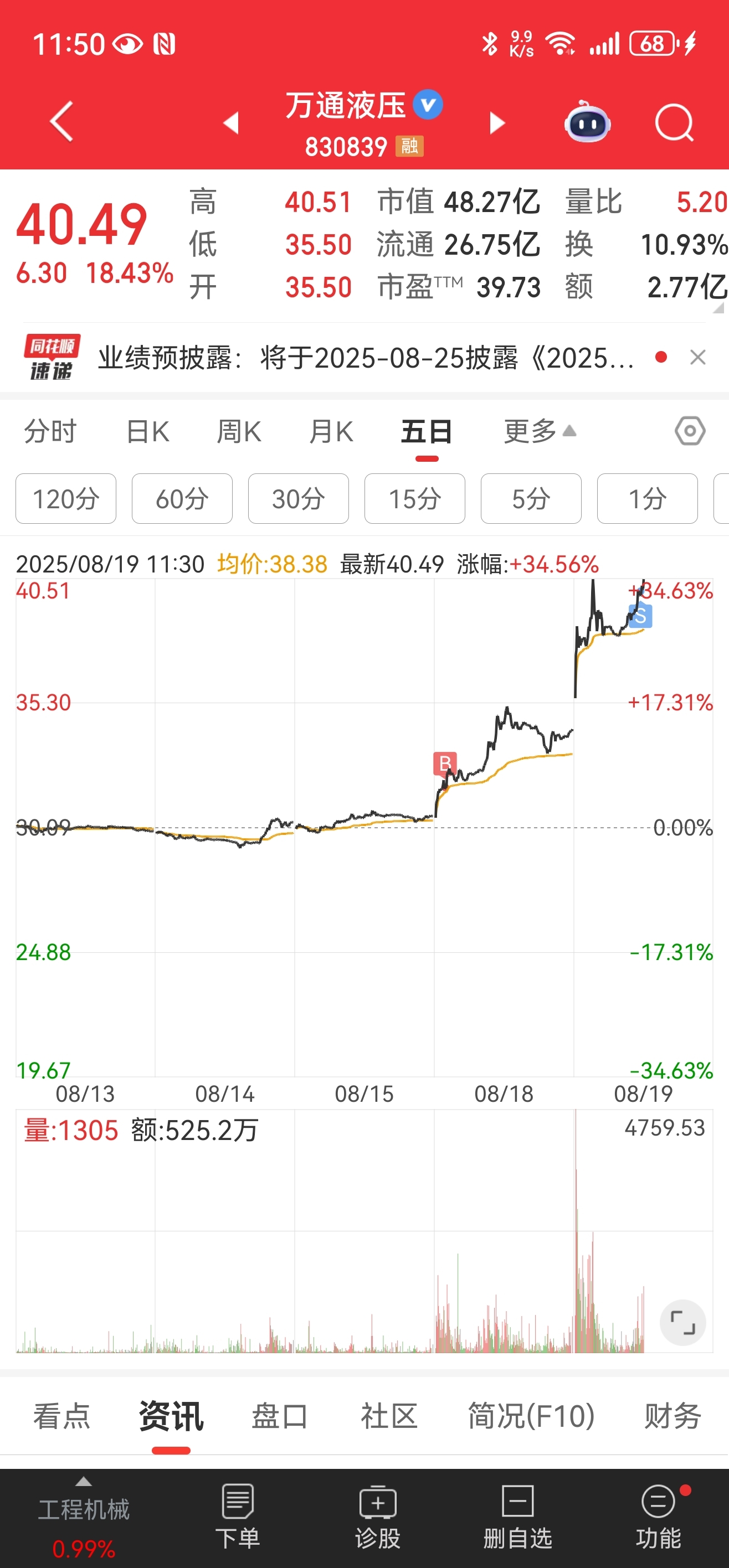Image resolution: width=729 pixels, height=1568 pixels.
Task: Switch to the 盘口 tab
Action: (x=280, y=1415)
